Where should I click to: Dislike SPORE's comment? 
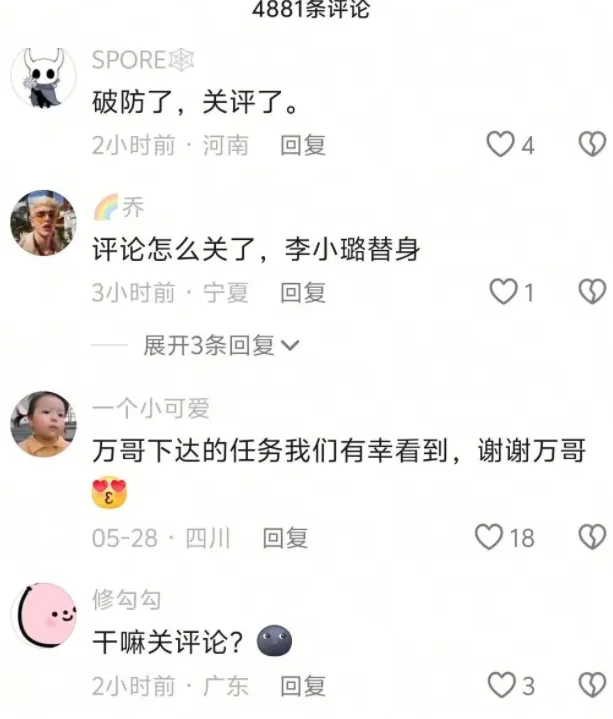pos(592,145)
